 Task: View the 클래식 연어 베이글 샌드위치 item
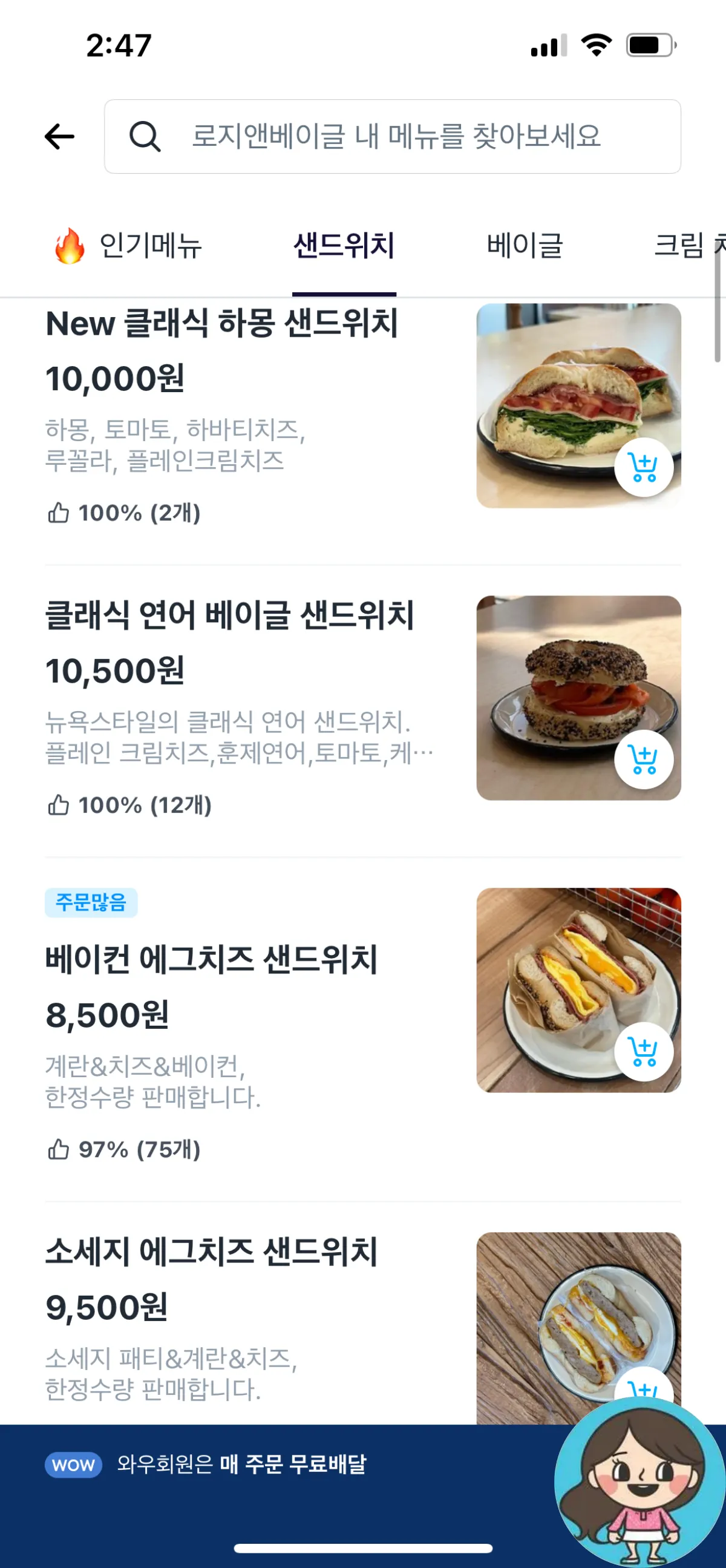230,616
